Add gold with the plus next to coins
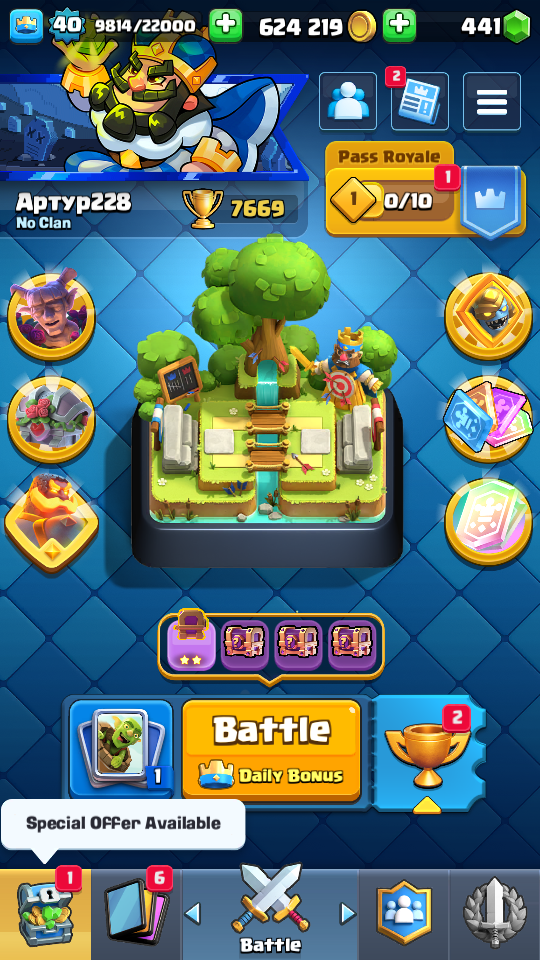The height and width of the screenshot is (960, 540). [x=399, y=26]
